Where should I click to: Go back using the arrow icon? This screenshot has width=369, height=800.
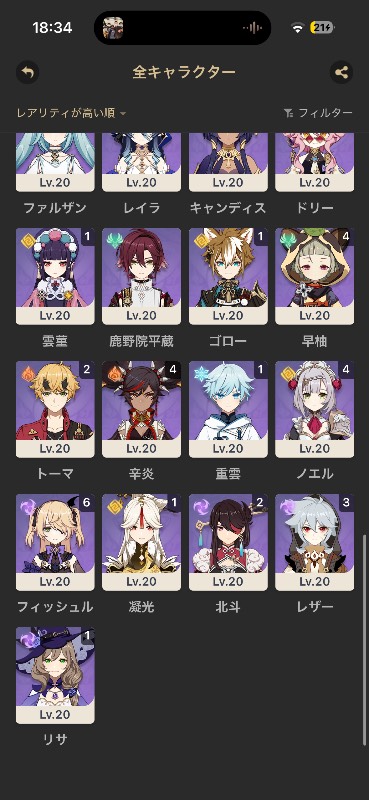click(27, 72)
